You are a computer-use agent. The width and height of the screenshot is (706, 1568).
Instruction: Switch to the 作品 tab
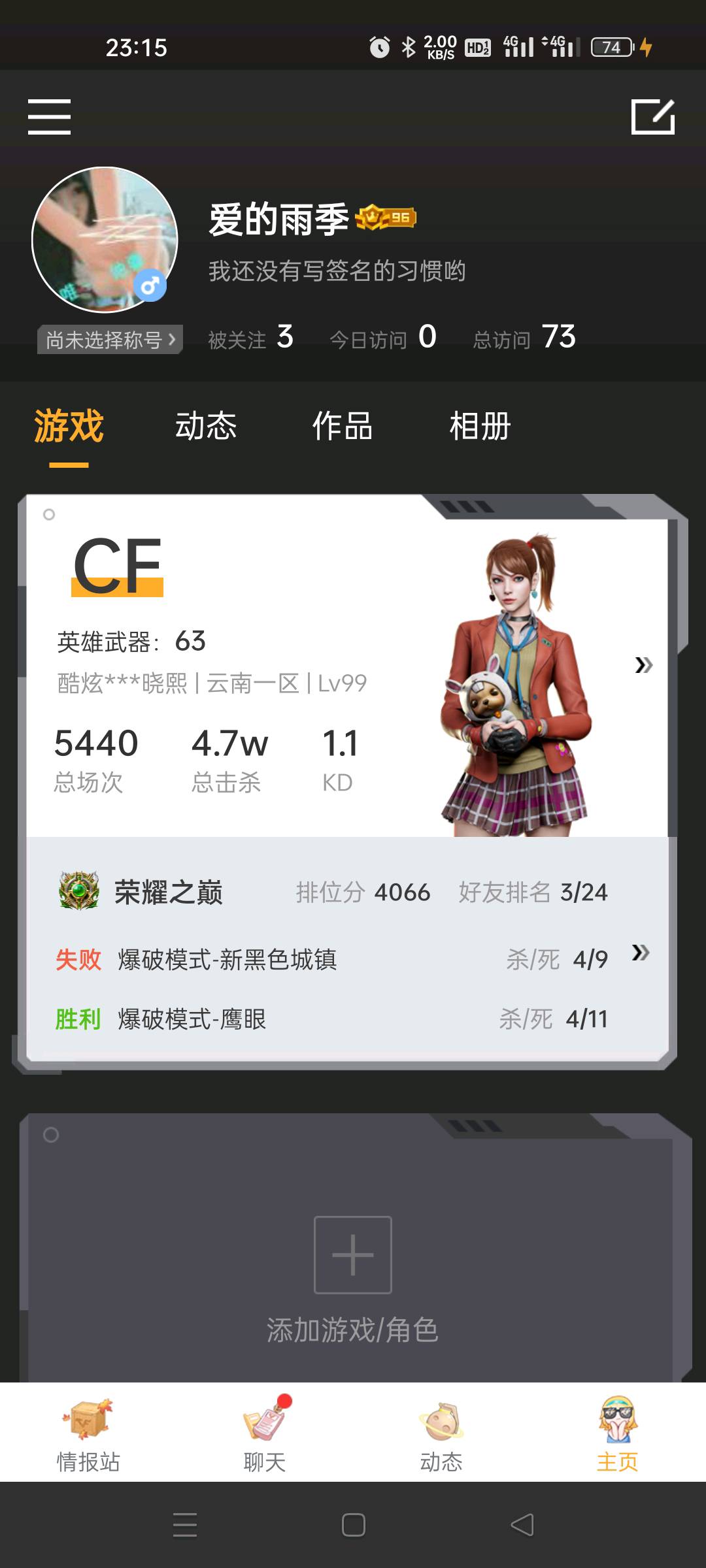pos(343,427)
